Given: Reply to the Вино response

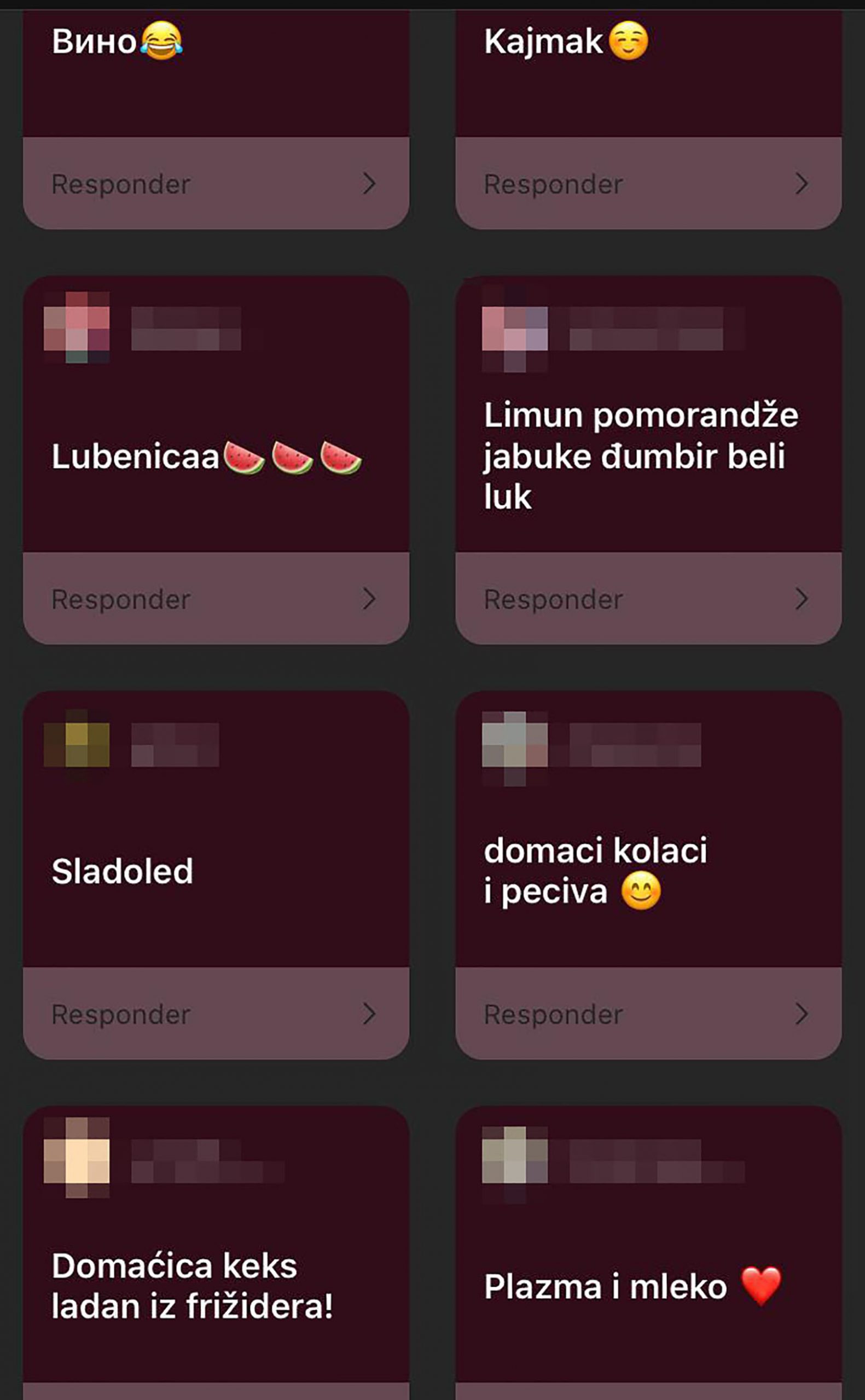Looking at the screenshot, I should 216,184.
